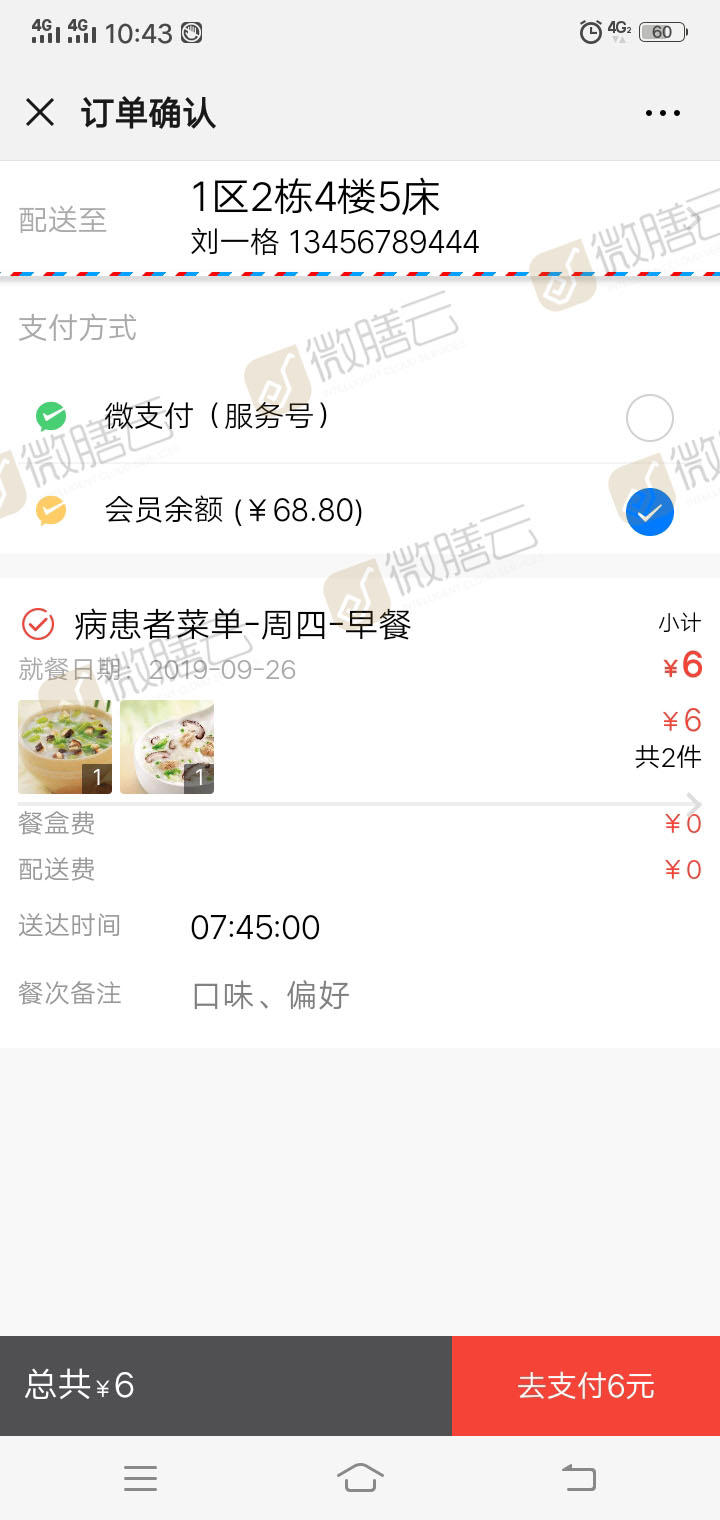Return to home screen via navigation bar
This screenshot has height=1520, width=720.
pos(360,1477)
